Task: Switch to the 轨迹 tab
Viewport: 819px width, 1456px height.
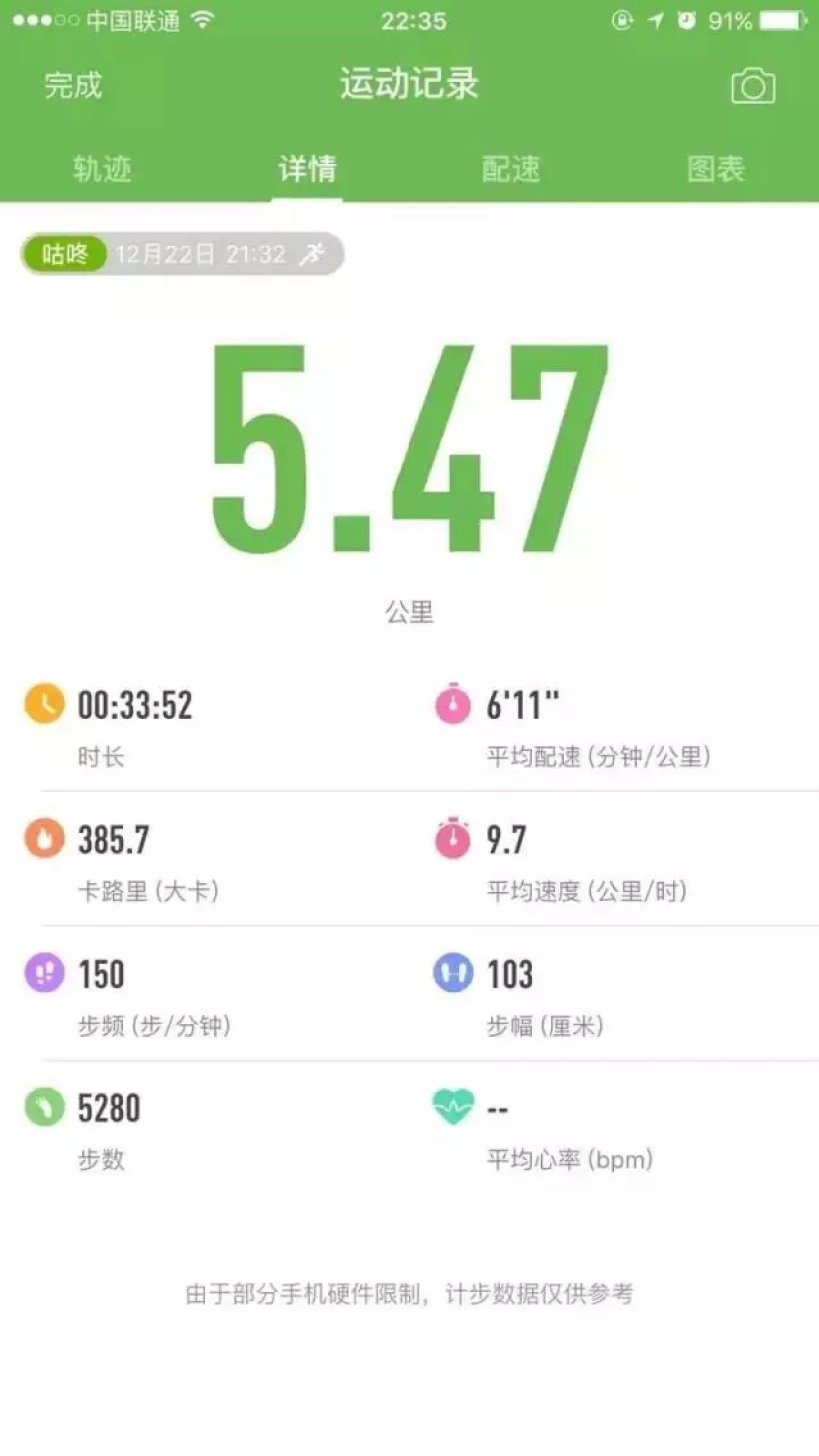Action: click(102, 169)
